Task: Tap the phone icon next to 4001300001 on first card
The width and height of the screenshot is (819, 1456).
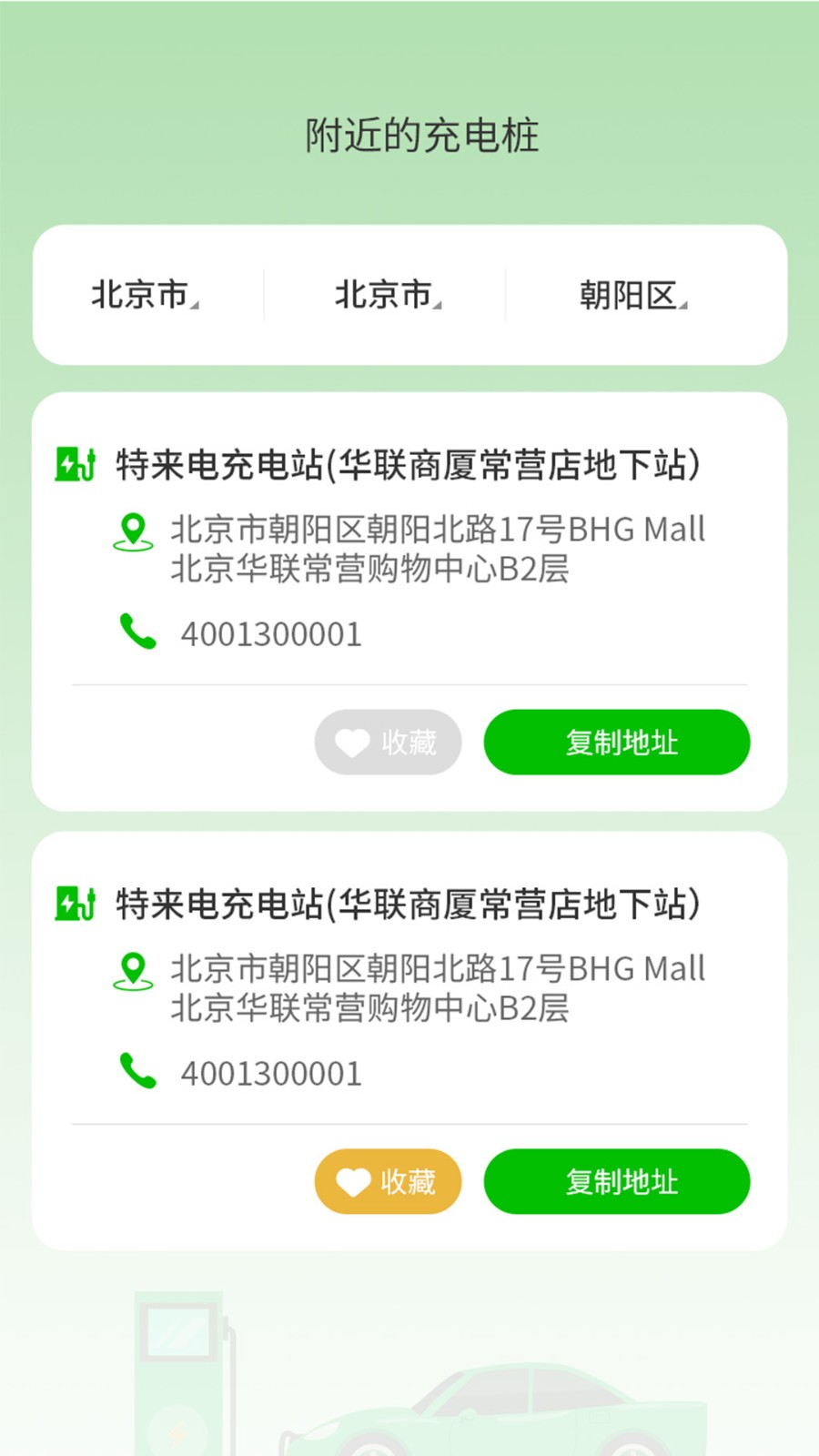Action: click(x=138, y=632)
